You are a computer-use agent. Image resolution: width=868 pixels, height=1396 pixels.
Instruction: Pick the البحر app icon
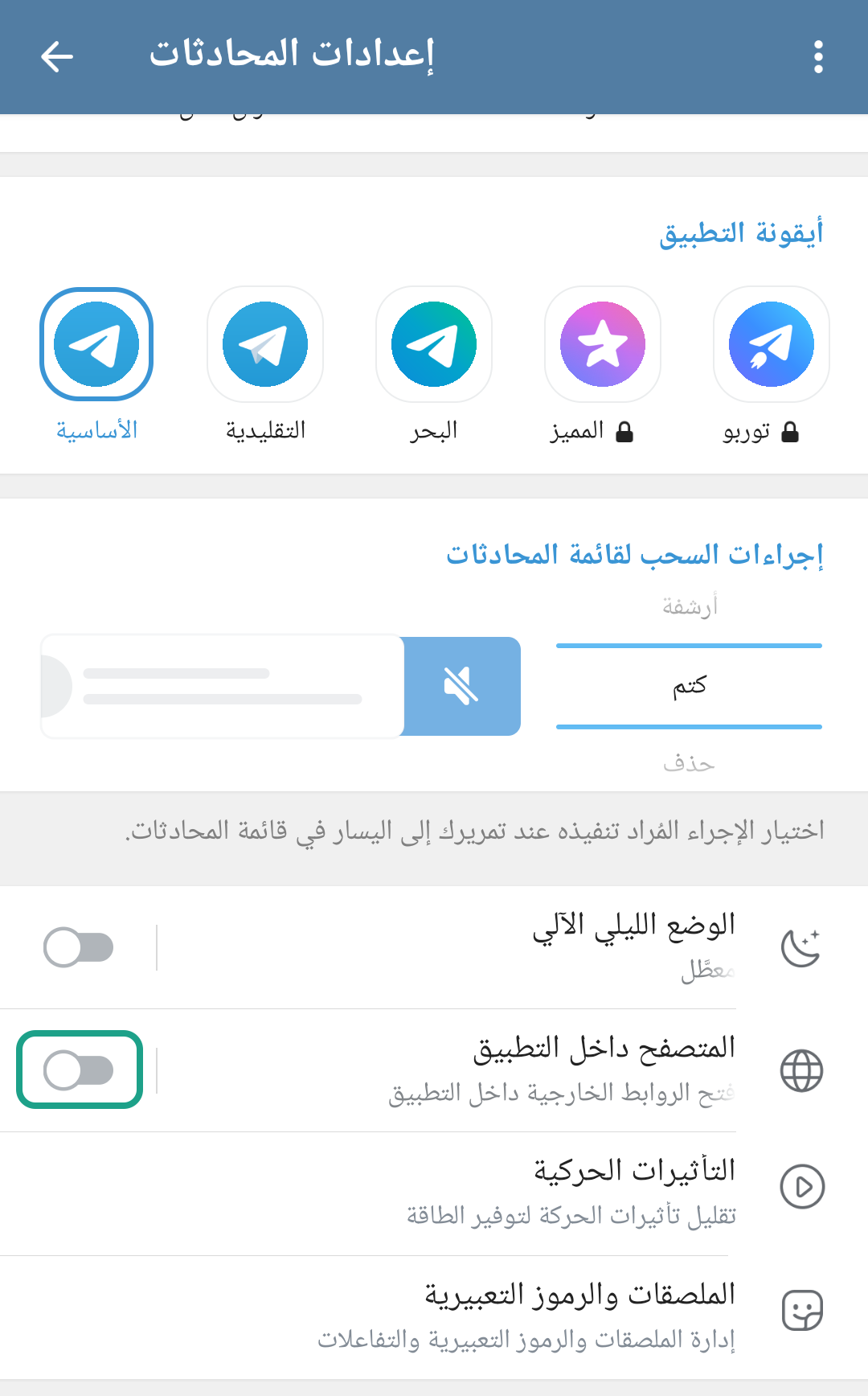point(434,344)
